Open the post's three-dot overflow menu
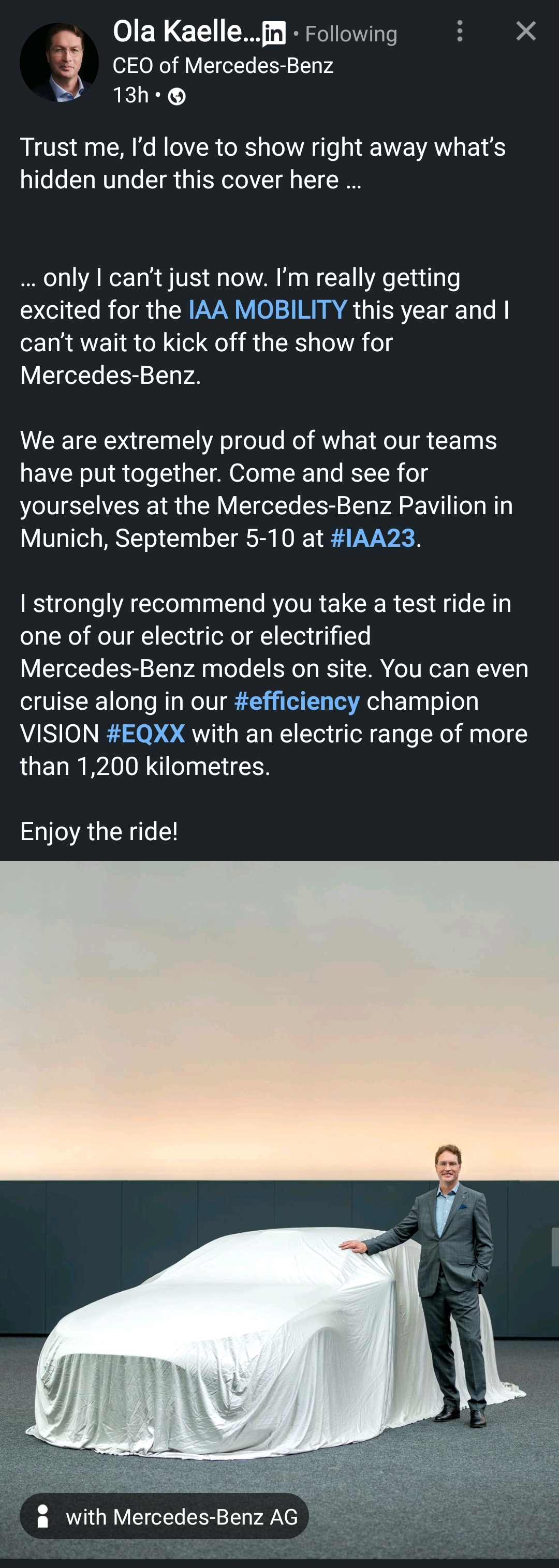Image resolution: width=559 pixels, height=1568 pixels. [x=460, y=31]
